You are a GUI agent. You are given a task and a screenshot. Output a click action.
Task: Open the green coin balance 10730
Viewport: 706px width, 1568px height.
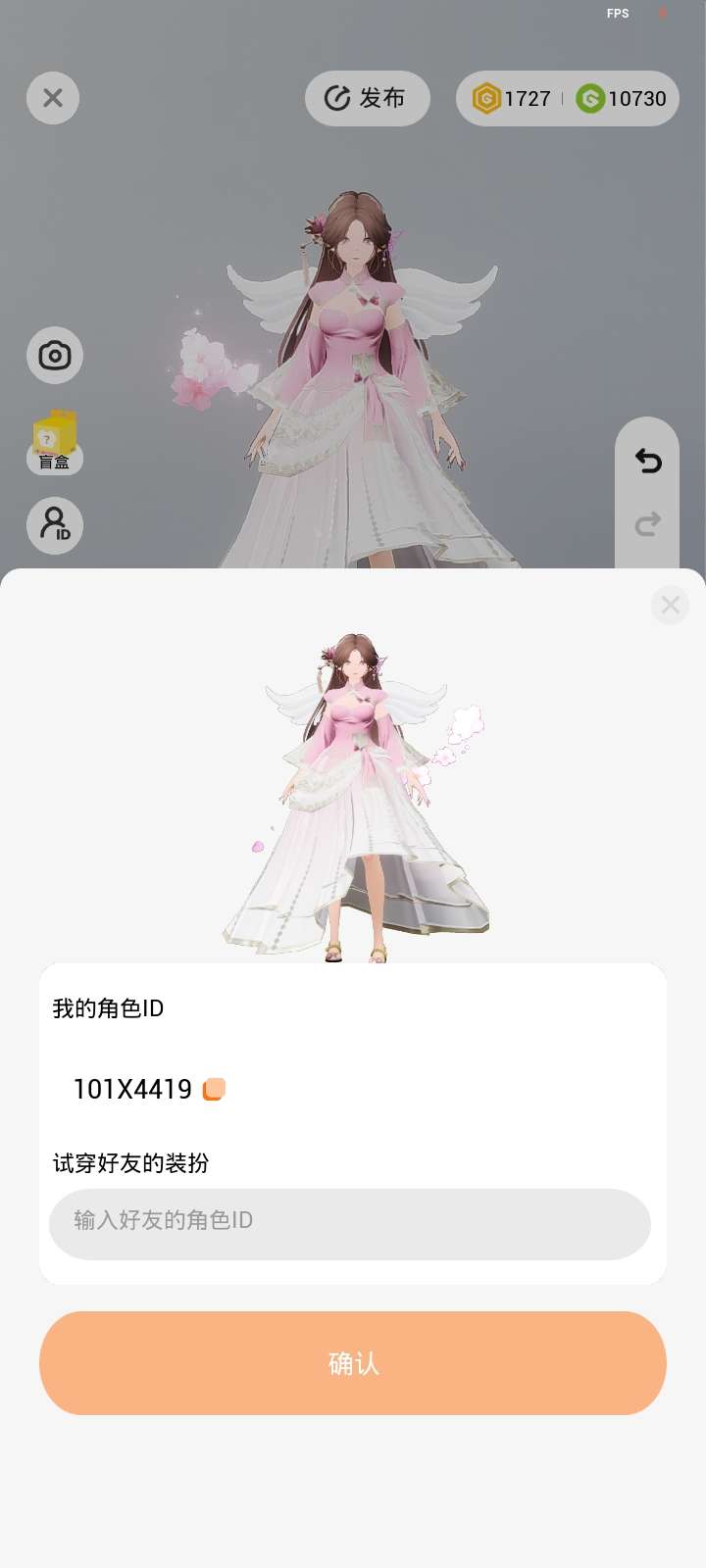coord(622,98)
